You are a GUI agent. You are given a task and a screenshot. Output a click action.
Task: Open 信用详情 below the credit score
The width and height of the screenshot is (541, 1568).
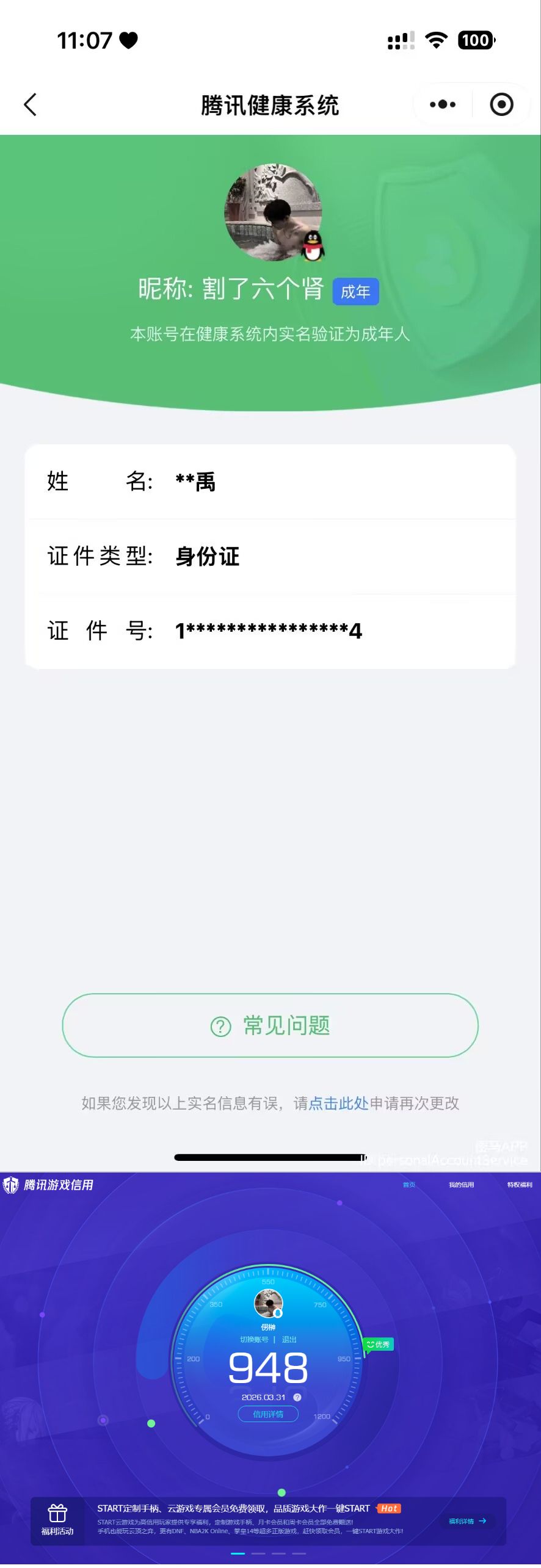[x=269, y=1414]
